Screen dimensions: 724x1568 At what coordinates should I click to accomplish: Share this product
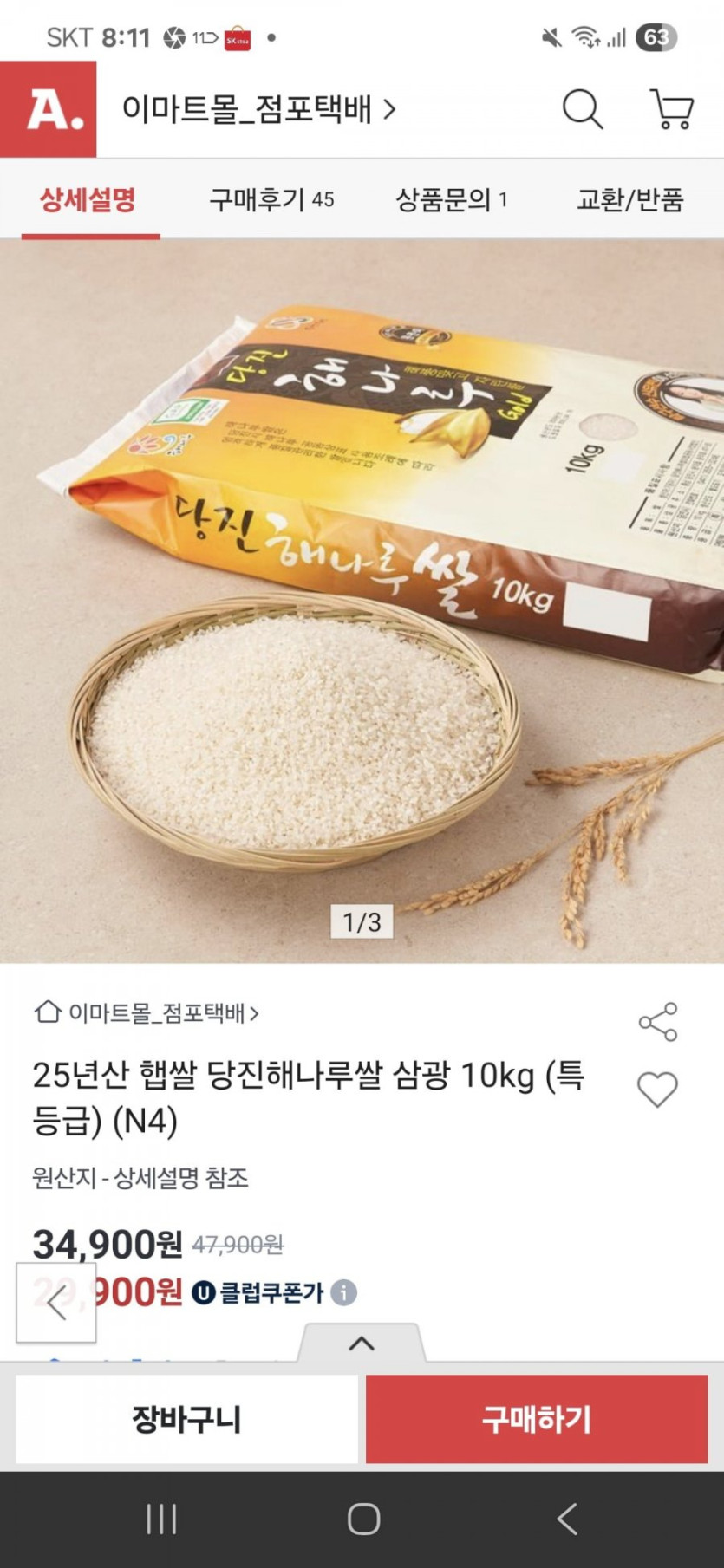tap(657, 1022)
